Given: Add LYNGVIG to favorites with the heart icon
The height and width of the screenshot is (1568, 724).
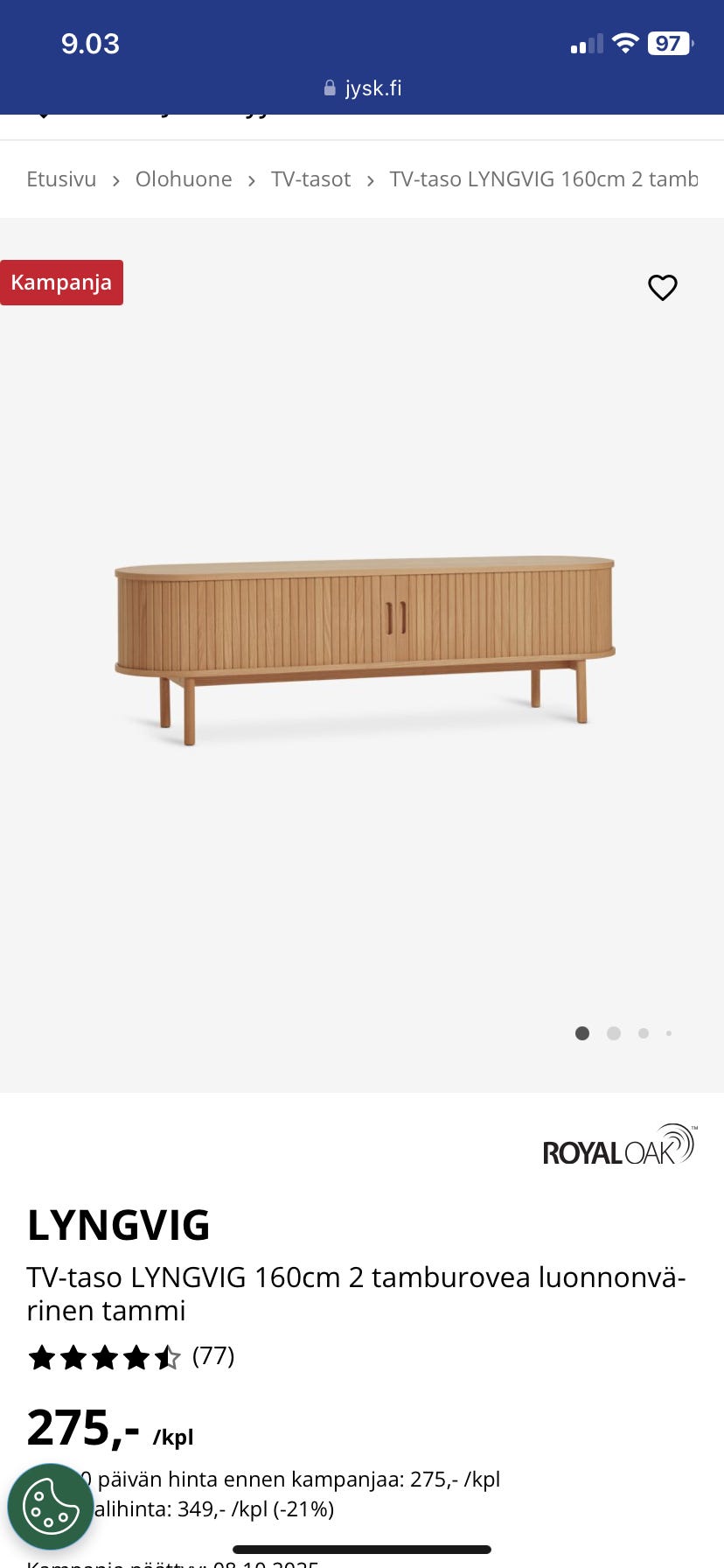Looking at the screenshot, I should click(663, 287).
